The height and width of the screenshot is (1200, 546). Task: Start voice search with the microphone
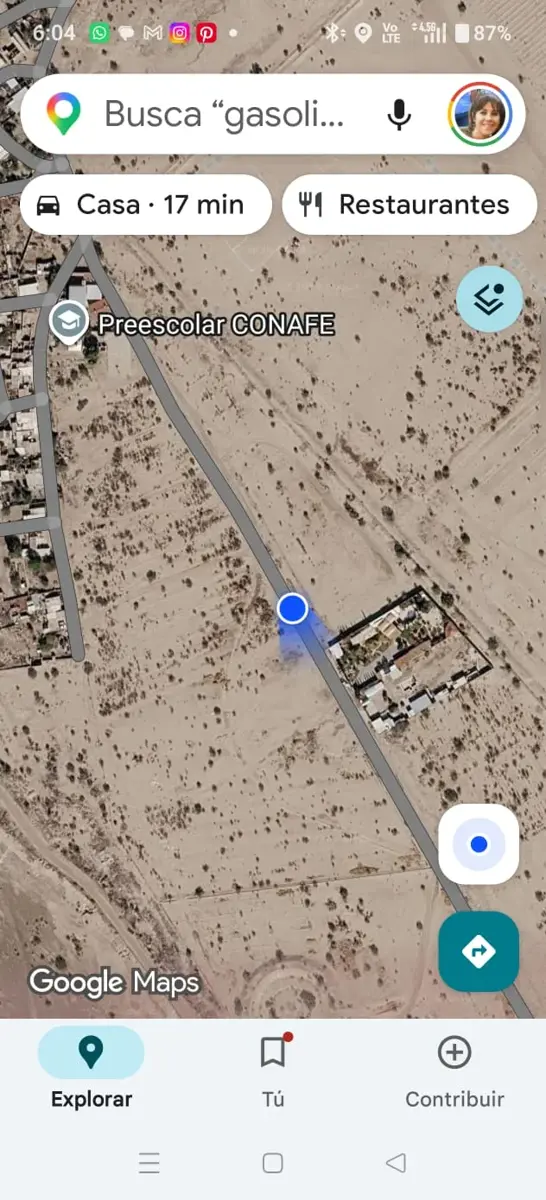coord(399,115)
